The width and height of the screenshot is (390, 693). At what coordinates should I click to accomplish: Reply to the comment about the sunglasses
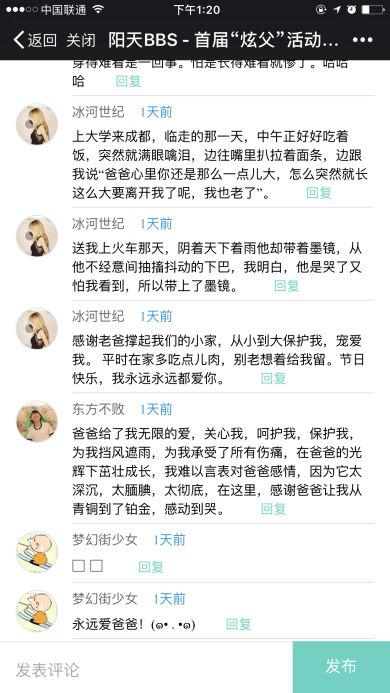(287, 286)
